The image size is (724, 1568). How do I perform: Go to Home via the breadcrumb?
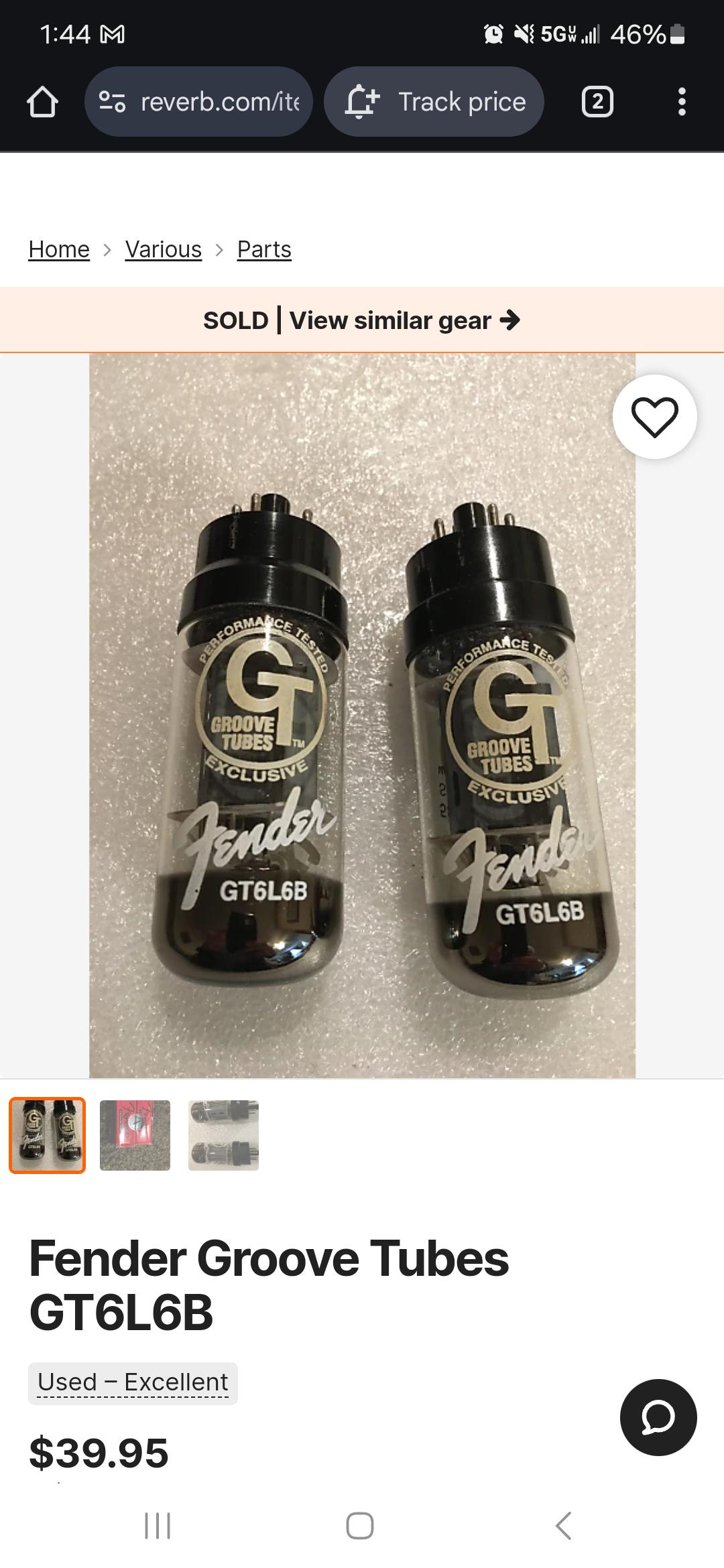pos(59,249)
